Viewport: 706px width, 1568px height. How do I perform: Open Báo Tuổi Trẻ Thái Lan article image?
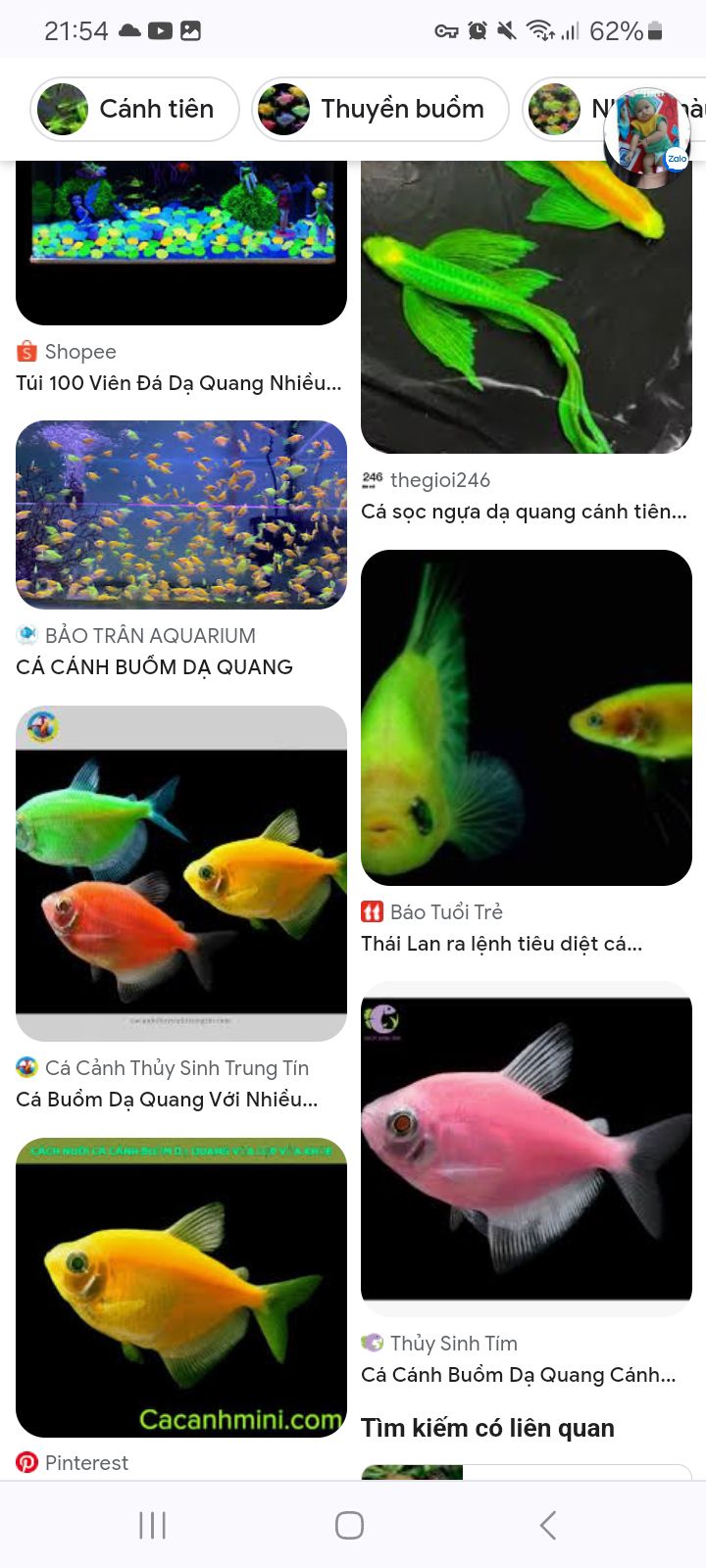(x=527, y=717)
